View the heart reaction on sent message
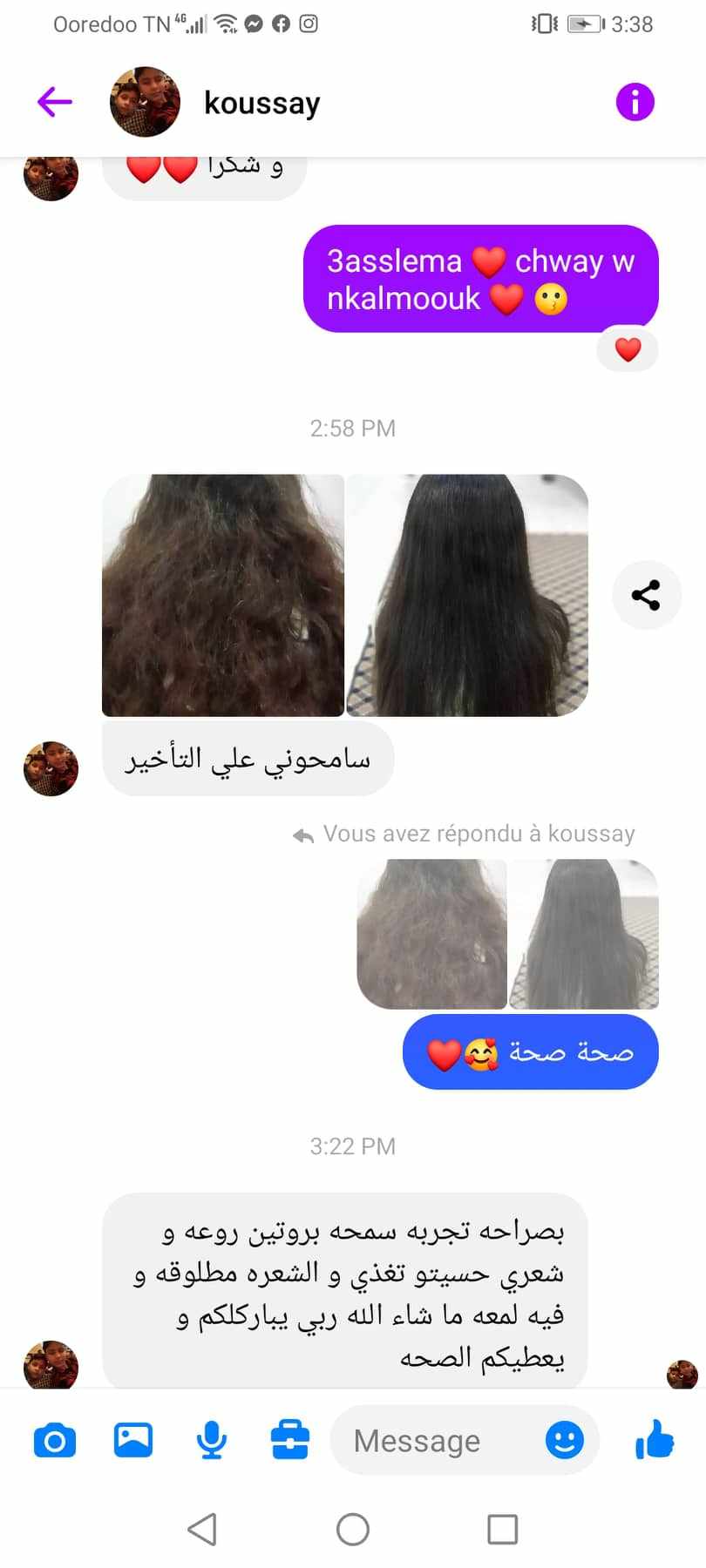This screenshot has height=1568, width=706. coord(628,349)
